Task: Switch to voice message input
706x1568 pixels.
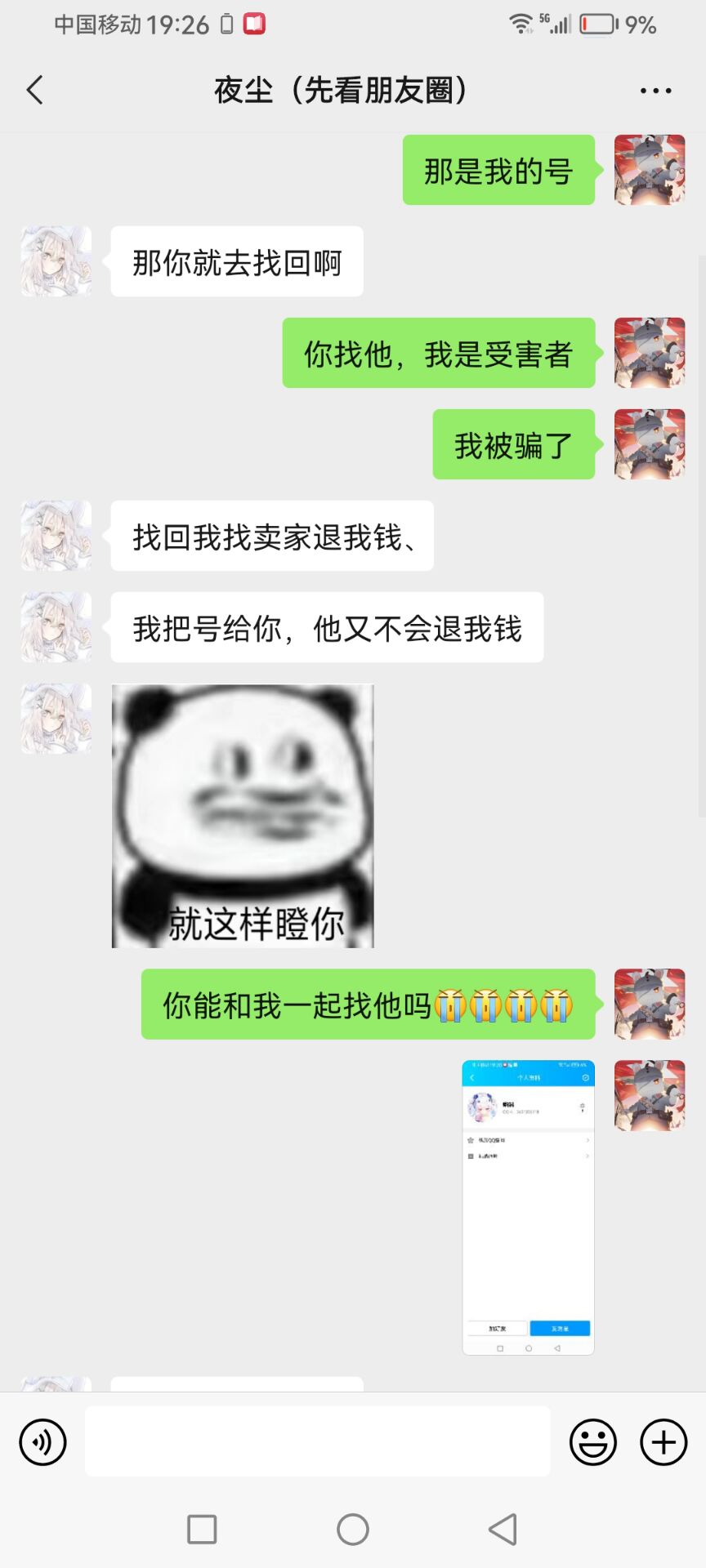Action: (42, 1442)
